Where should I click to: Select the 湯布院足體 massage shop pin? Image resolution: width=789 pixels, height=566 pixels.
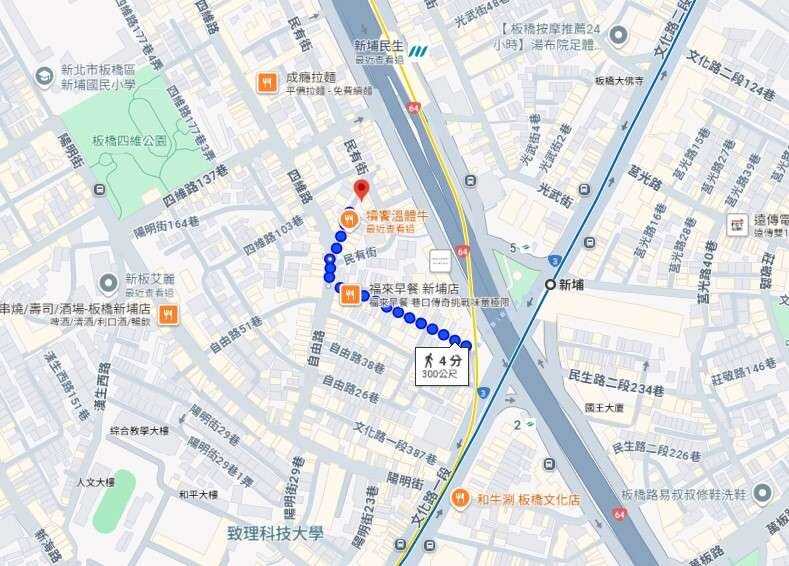pyautogui.click(x=618, y=37)
